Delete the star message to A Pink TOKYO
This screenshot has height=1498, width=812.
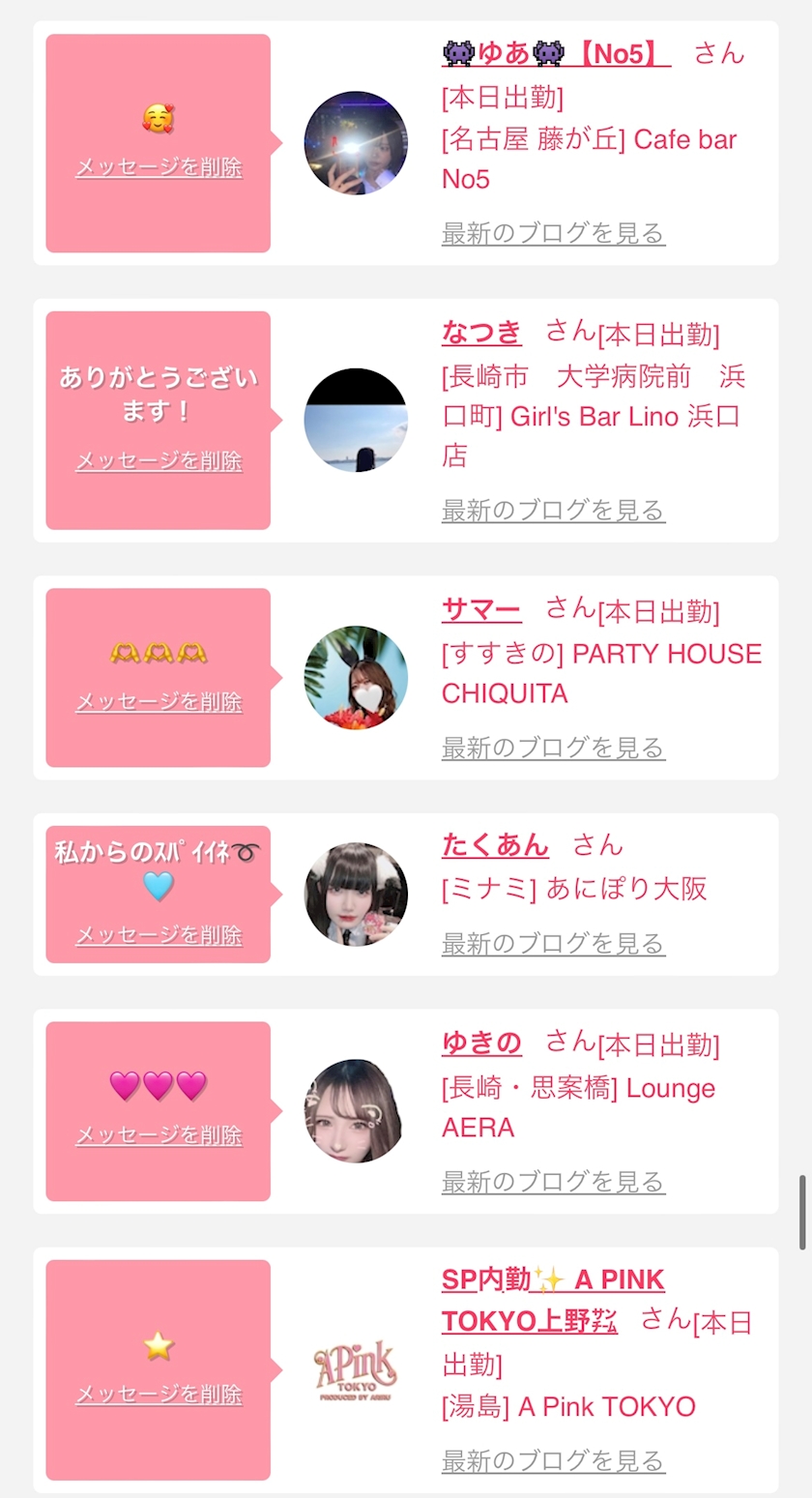pyautogui.click(x=159, y=1395)
